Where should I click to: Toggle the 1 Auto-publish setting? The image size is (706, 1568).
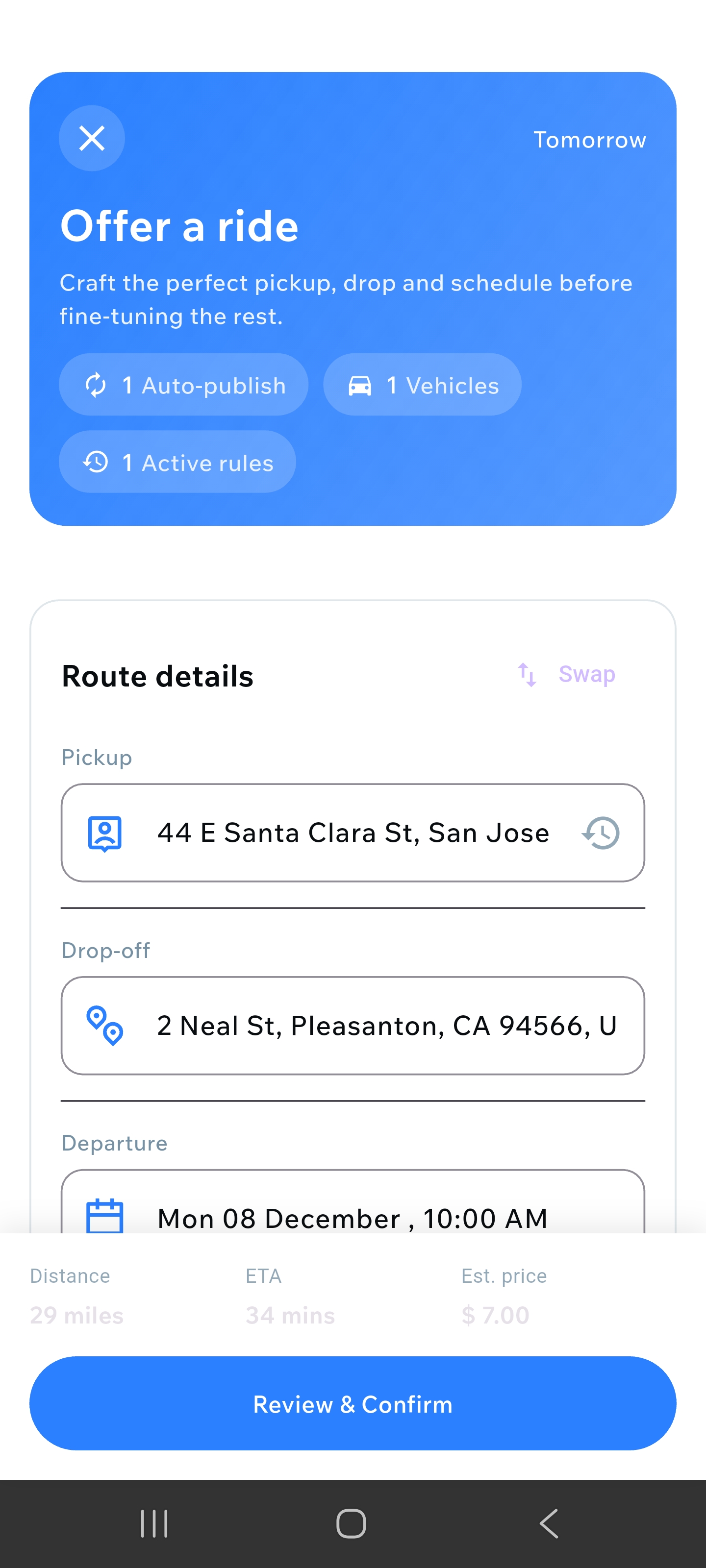[183, 385]
